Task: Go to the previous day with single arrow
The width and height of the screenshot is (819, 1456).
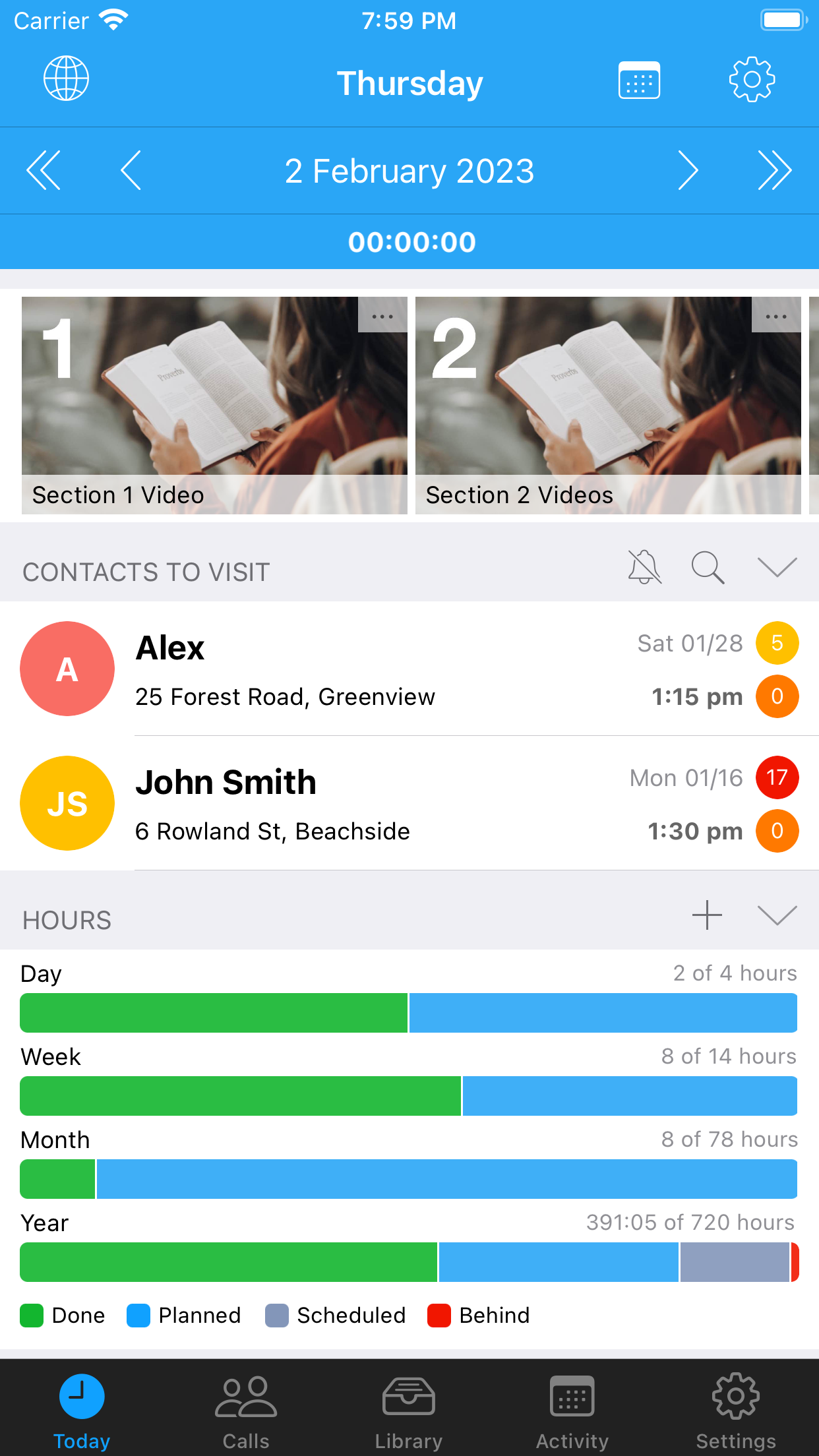Action: (x=131, y=170)
